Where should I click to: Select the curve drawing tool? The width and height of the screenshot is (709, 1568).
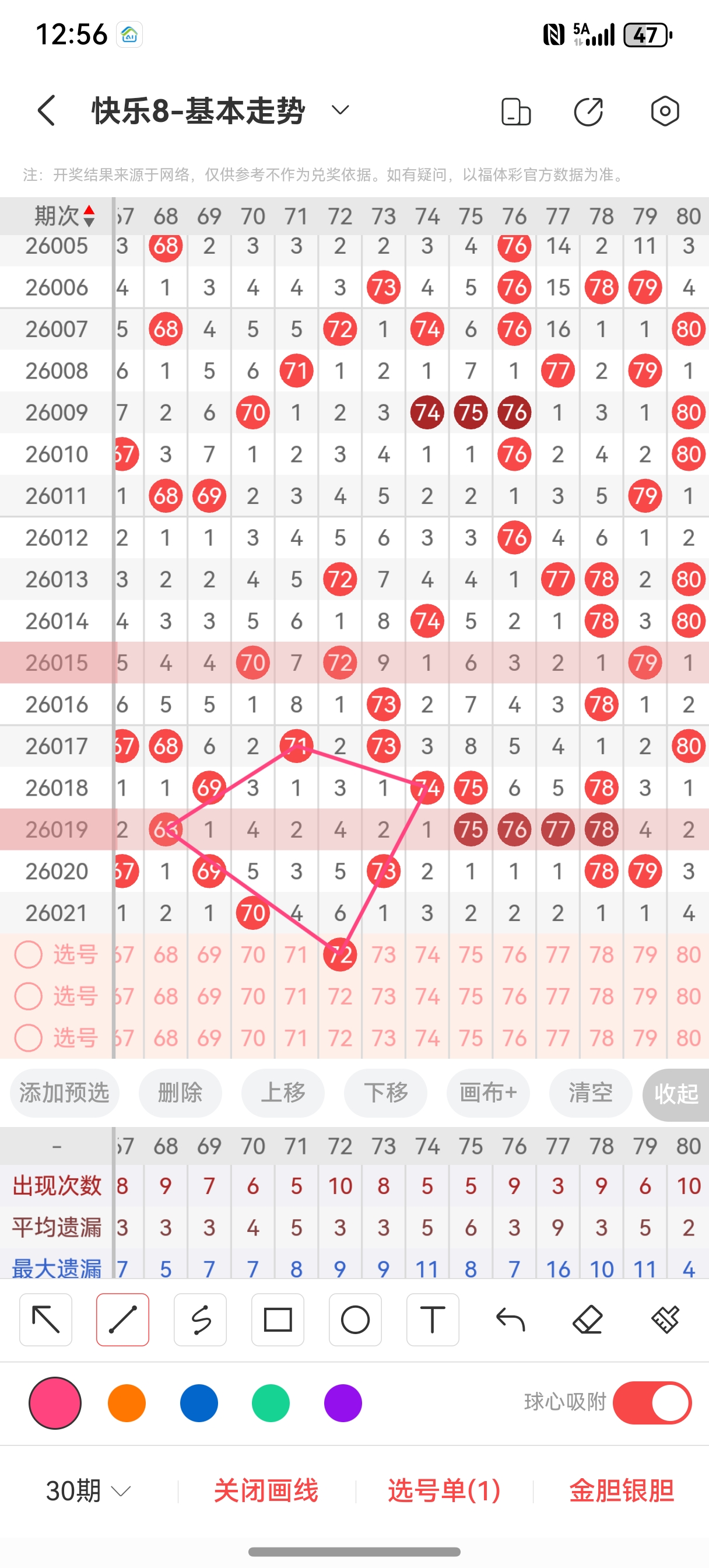[200, 1319]
